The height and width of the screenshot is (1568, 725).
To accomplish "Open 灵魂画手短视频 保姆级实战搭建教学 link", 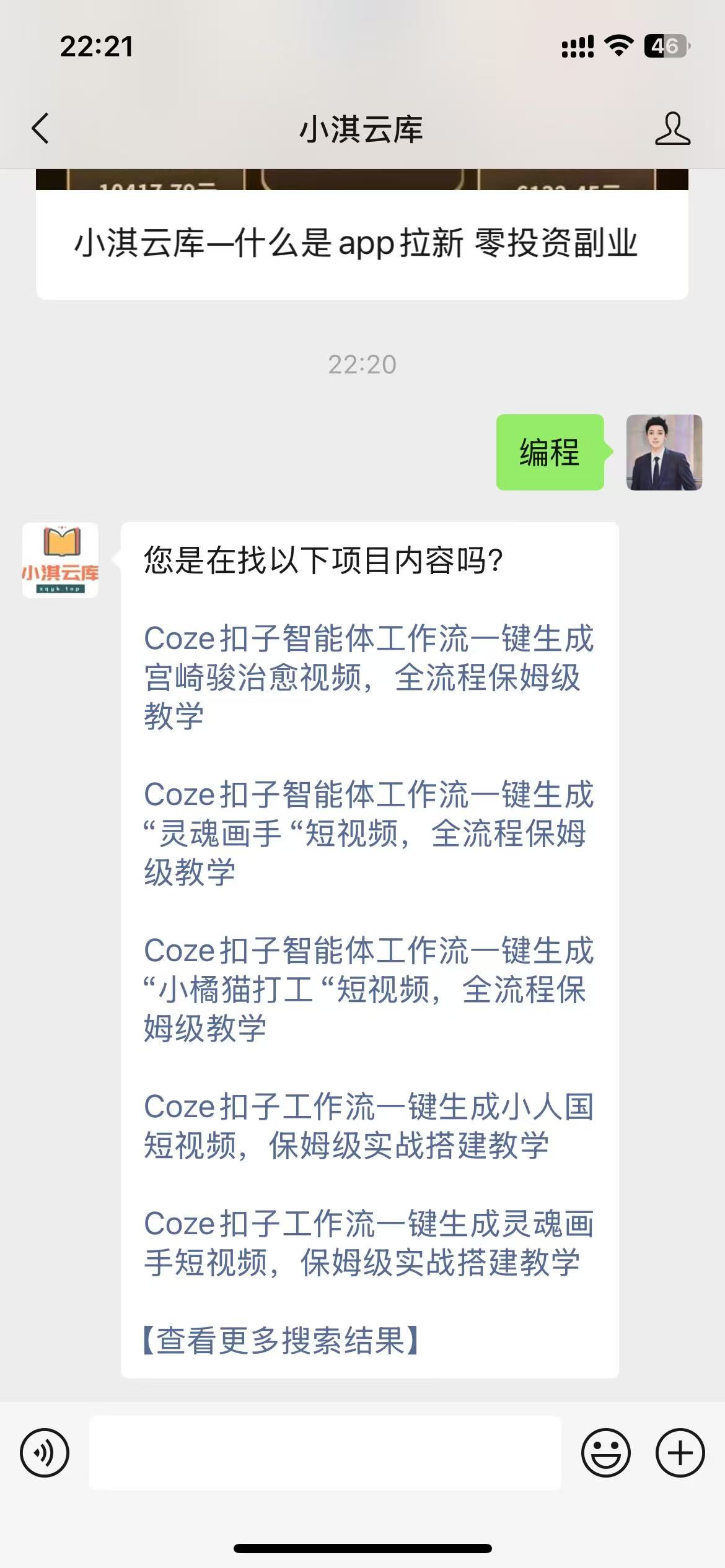I will tap(368, 1243).
